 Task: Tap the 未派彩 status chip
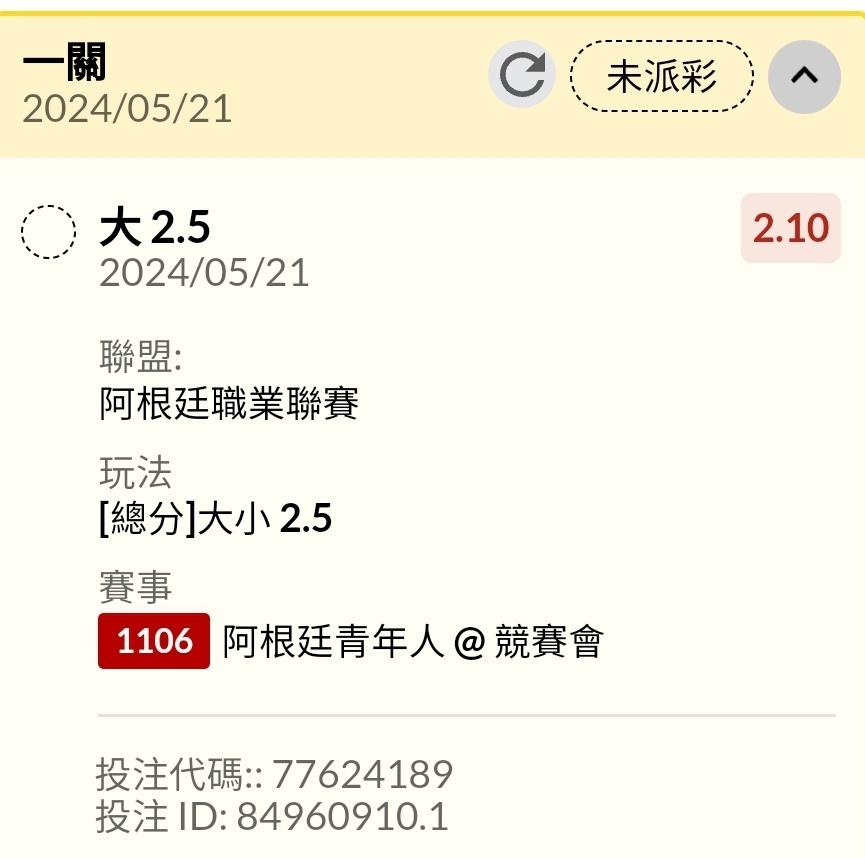(661, 76)
